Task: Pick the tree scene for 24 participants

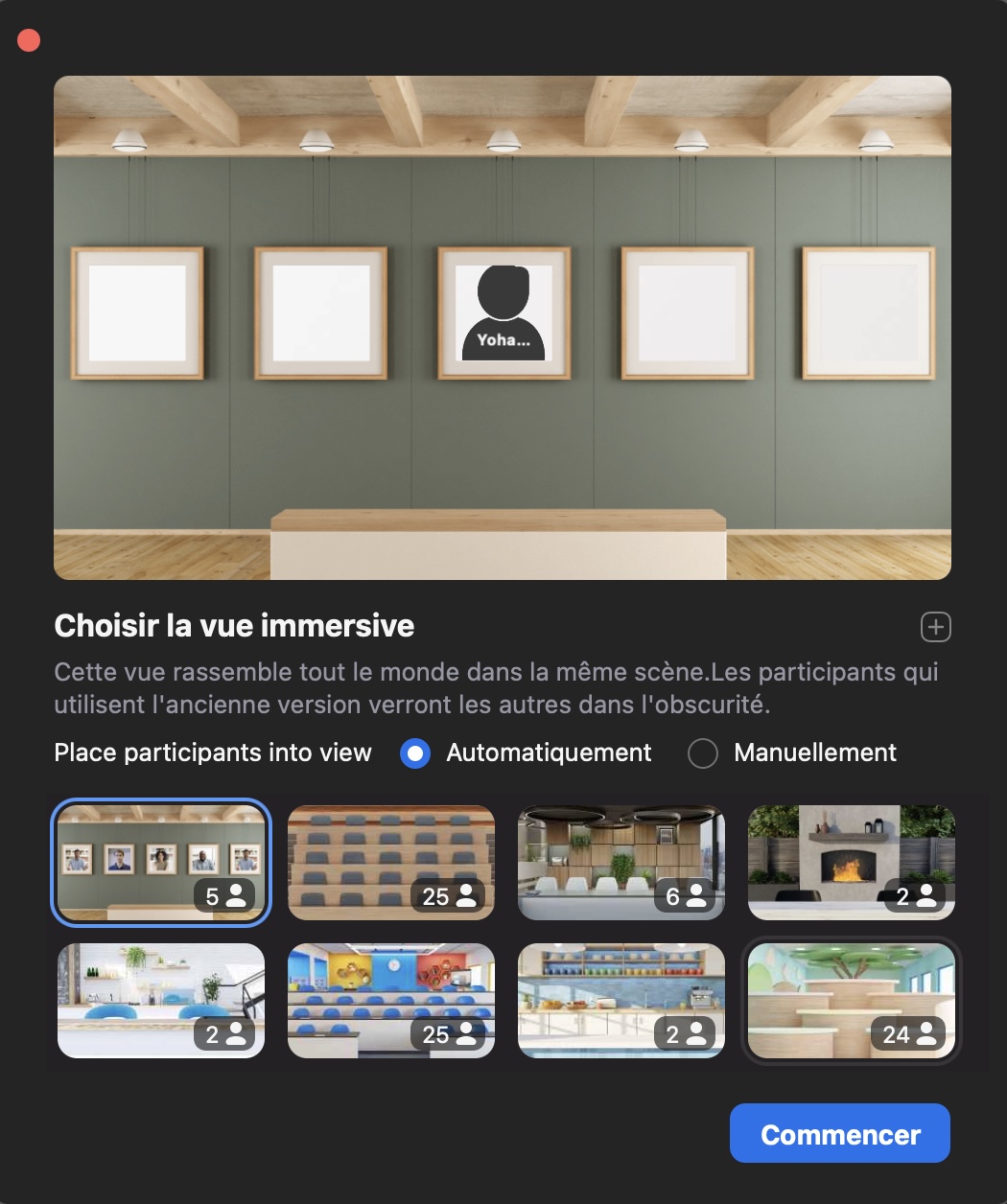Action: (852, 1000)
